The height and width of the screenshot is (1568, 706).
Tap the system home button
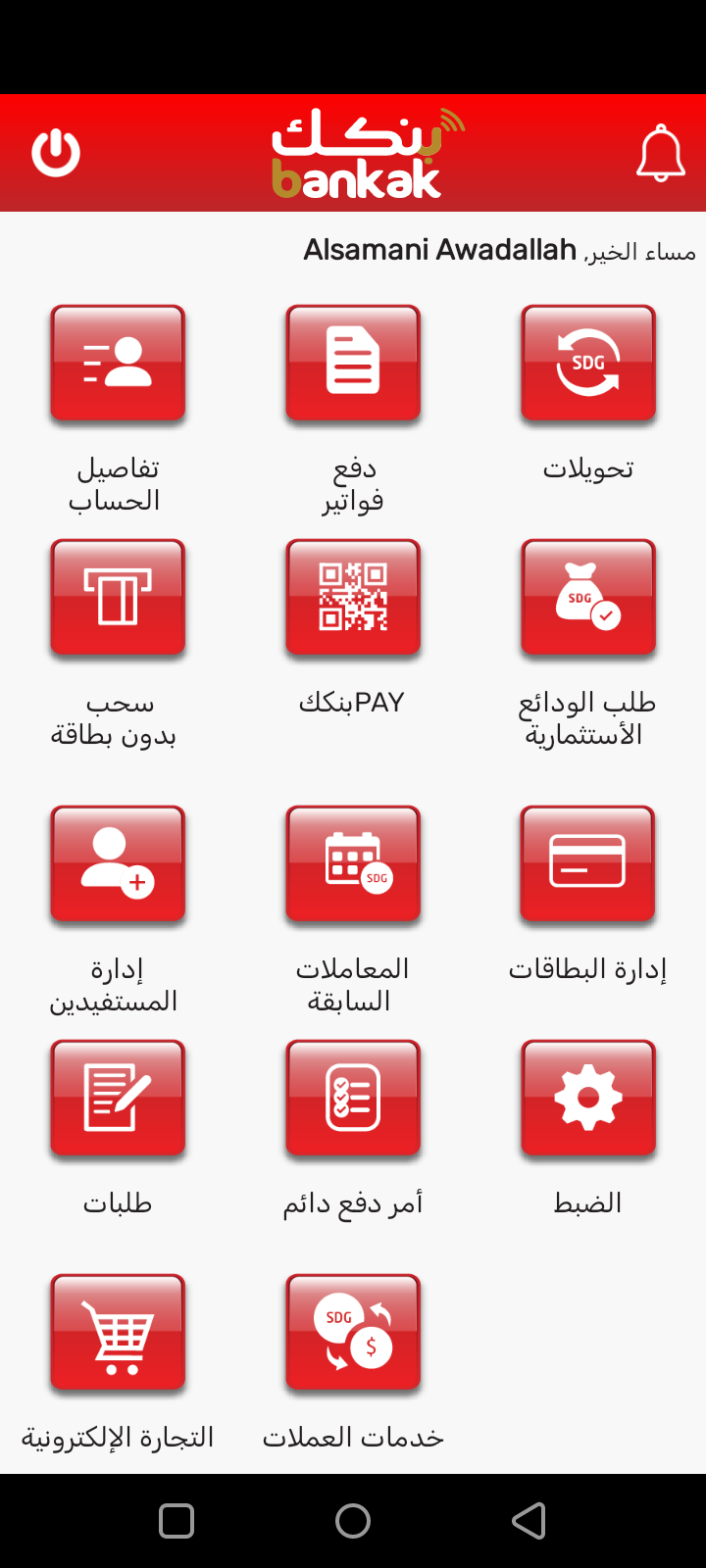353,1521
